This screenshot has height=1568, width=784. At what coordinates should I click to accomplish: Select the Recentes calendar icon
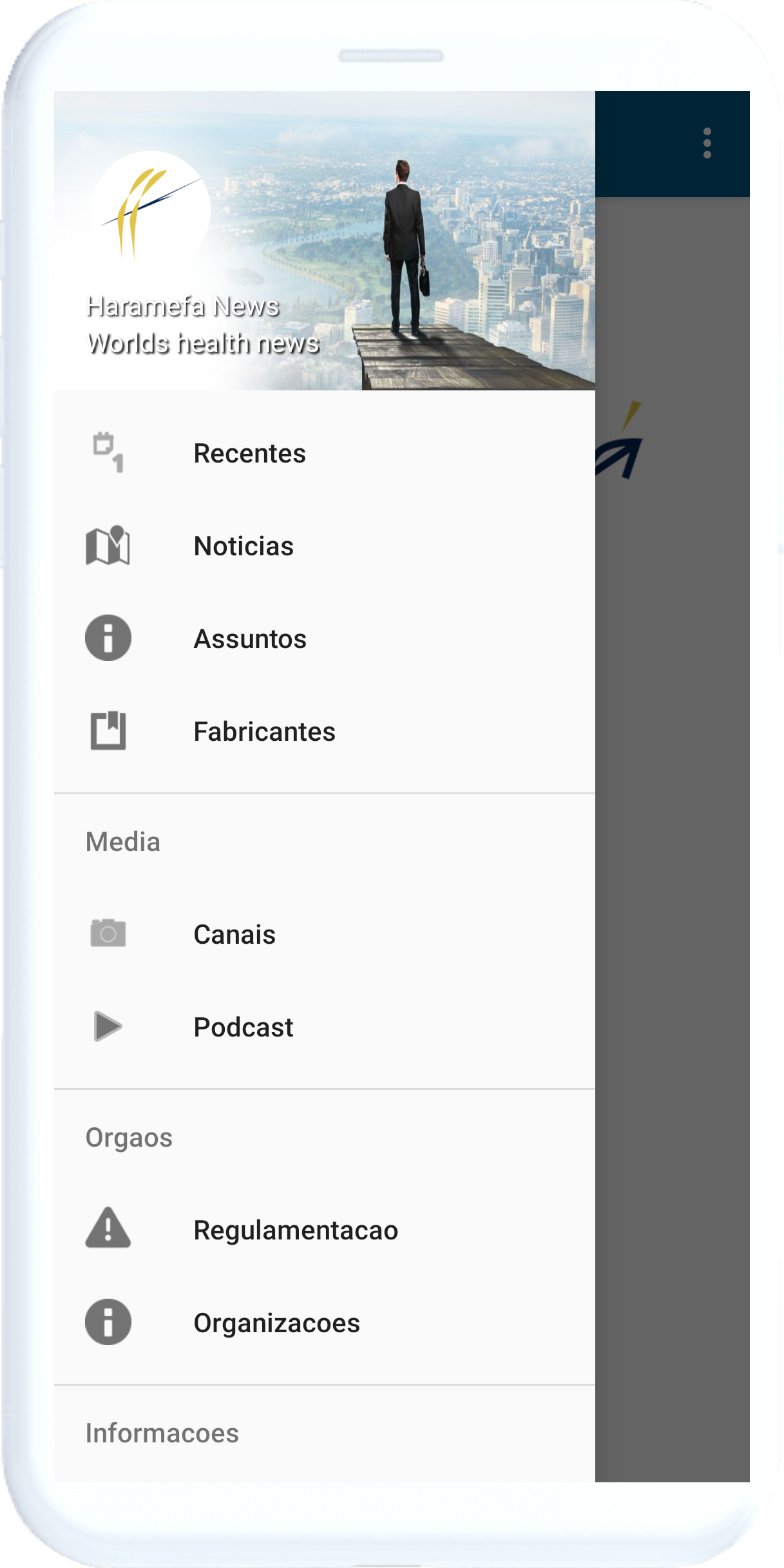pyautogui.click(x=108, y=453)
